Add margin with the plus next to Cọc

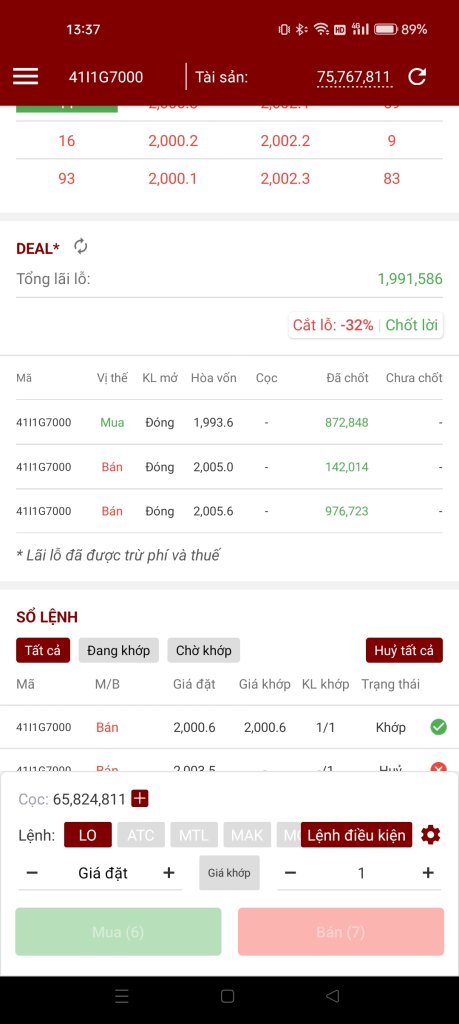tap(140, 799)
